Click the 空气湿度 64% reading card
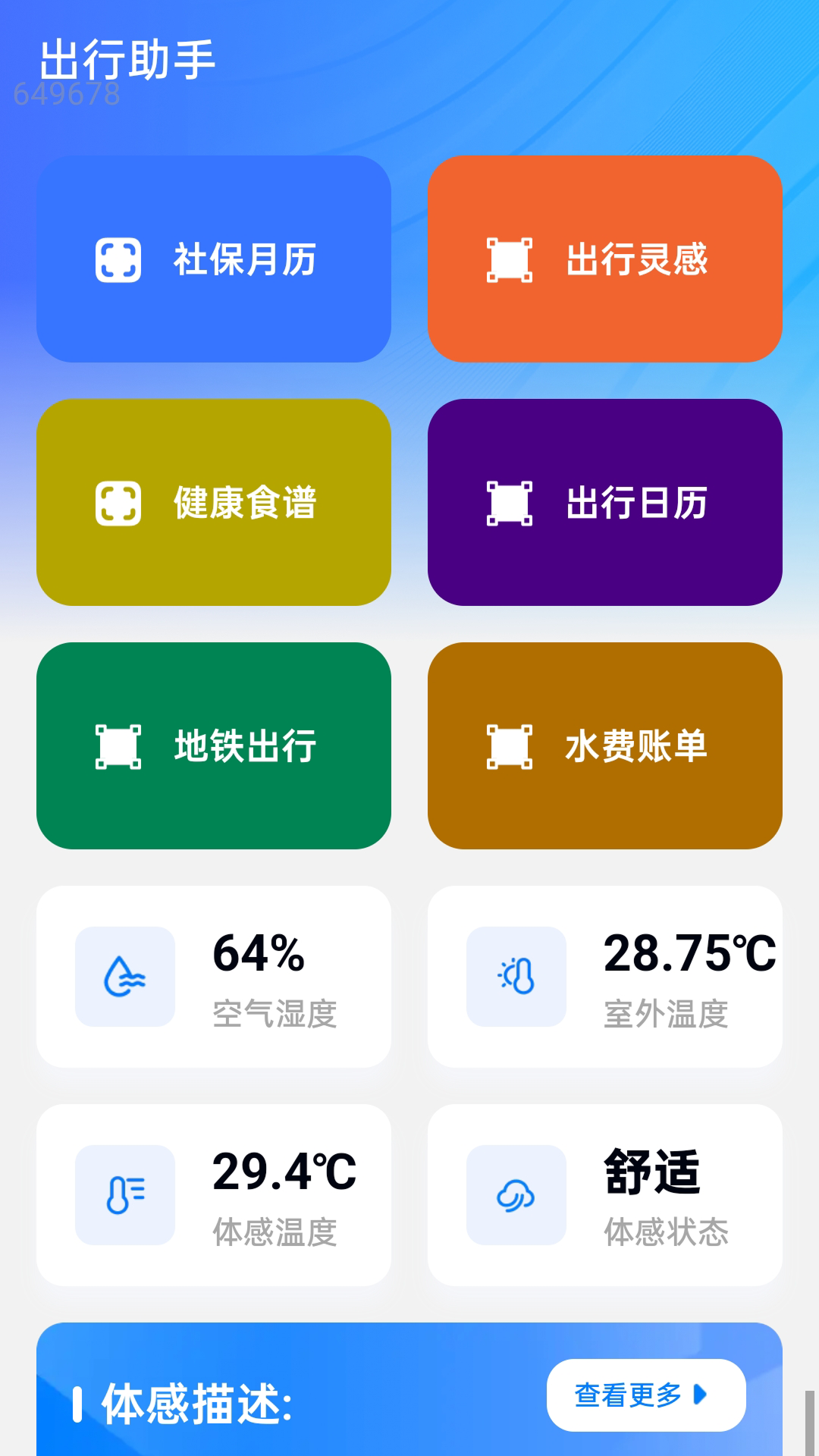The width and height of the screenshot is (819, 1456). [215, 977]
